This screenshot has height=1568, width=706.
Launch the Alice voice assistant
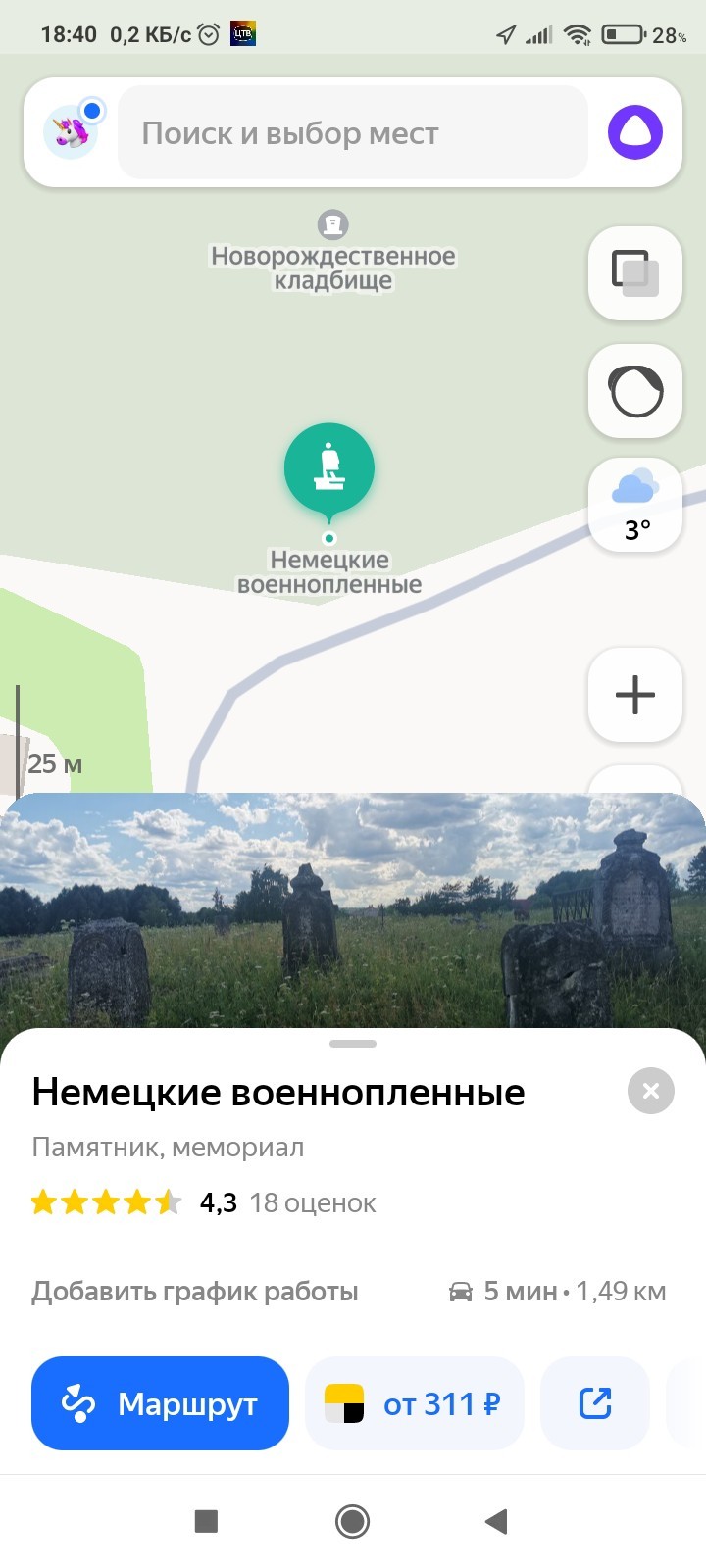pos(635,132)
